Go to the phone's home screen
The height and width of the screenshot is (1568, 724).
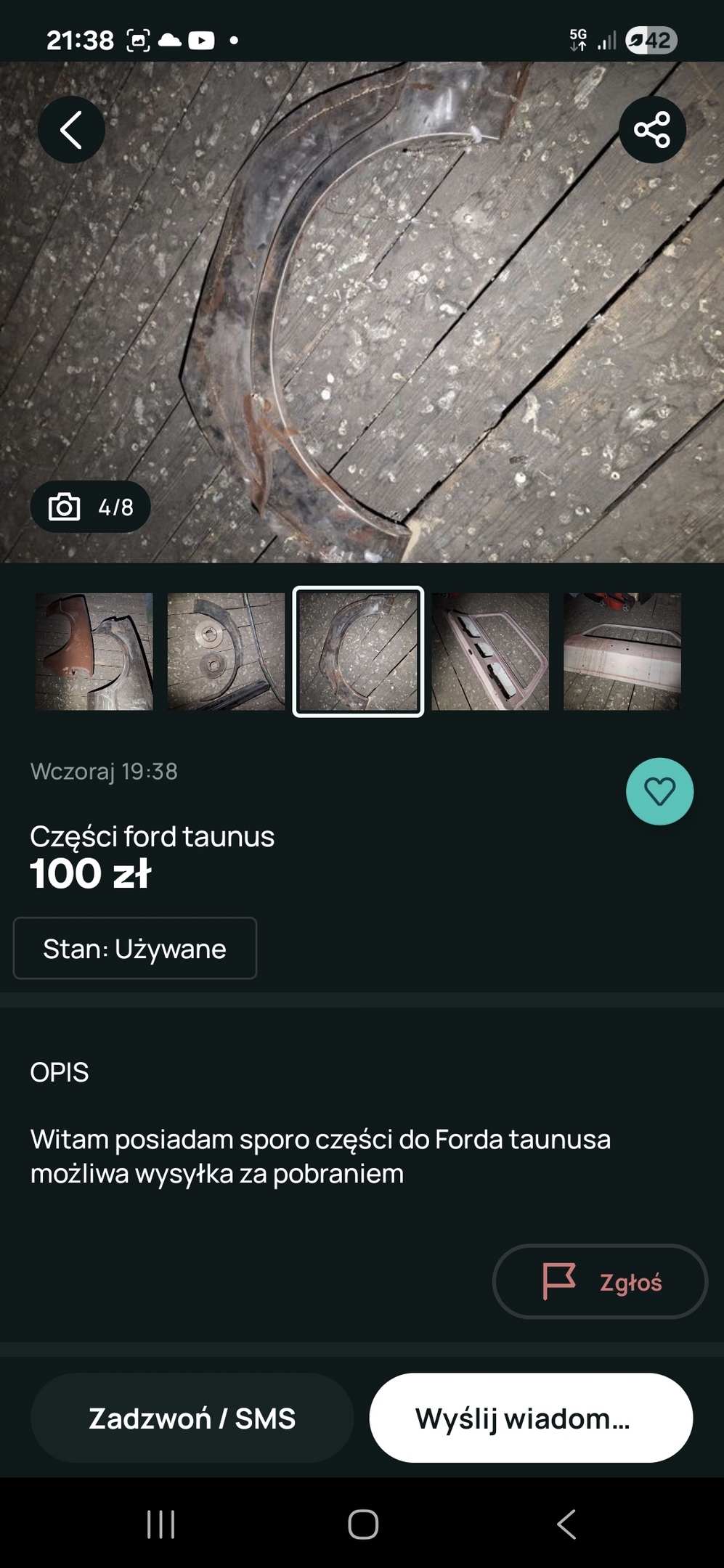(362, 1524)
